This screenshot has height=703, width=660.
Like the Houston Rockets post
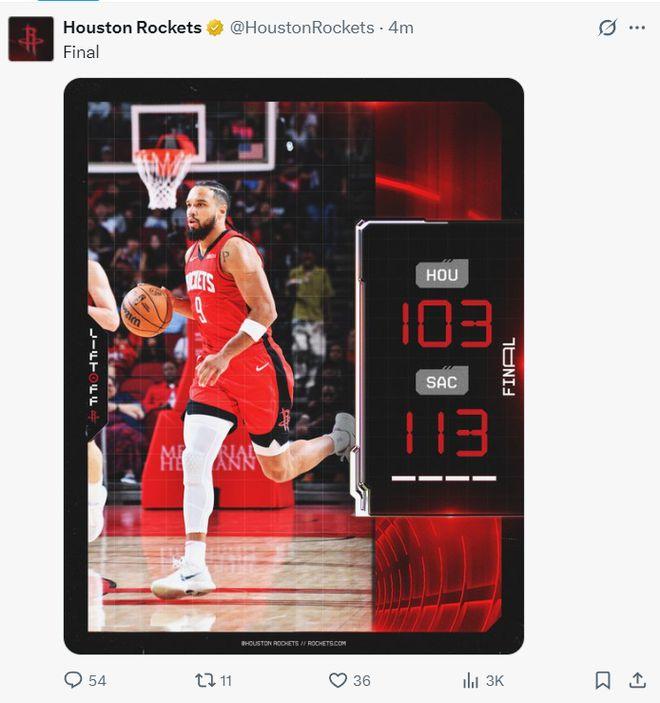[x=338, y=680]
